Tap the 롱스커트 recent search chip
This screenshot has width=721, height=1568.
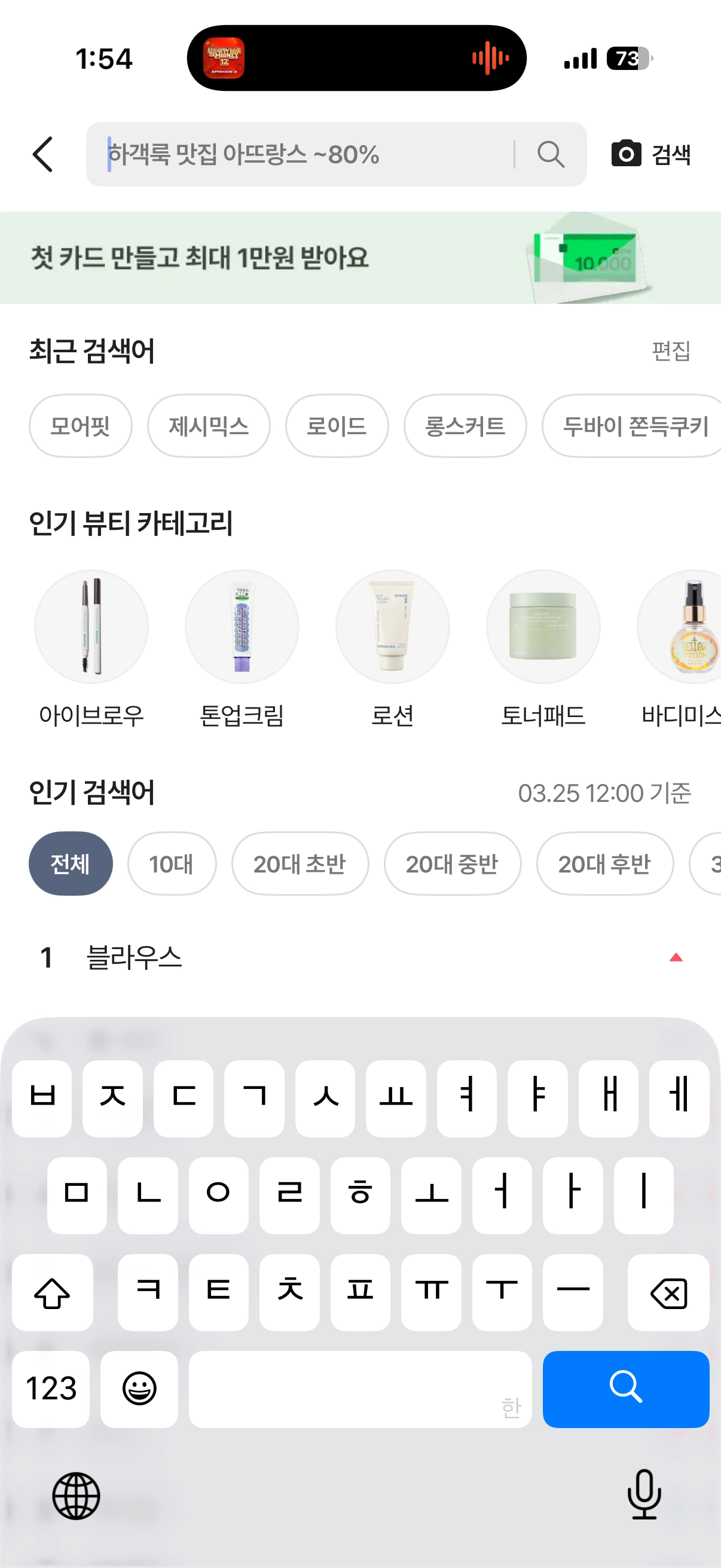(465, 426)
